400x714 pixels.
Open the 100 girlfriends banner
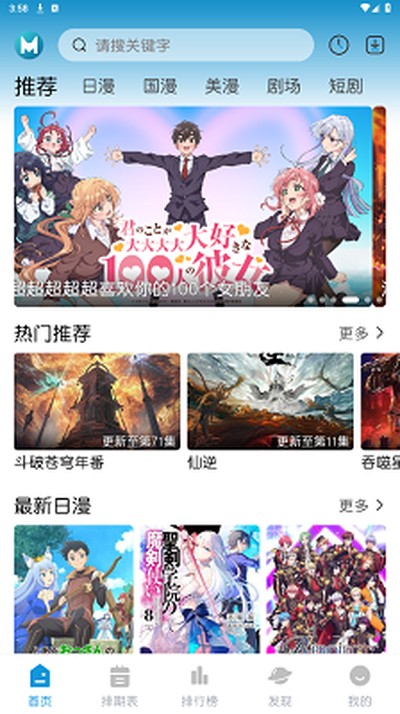[193, 206]
